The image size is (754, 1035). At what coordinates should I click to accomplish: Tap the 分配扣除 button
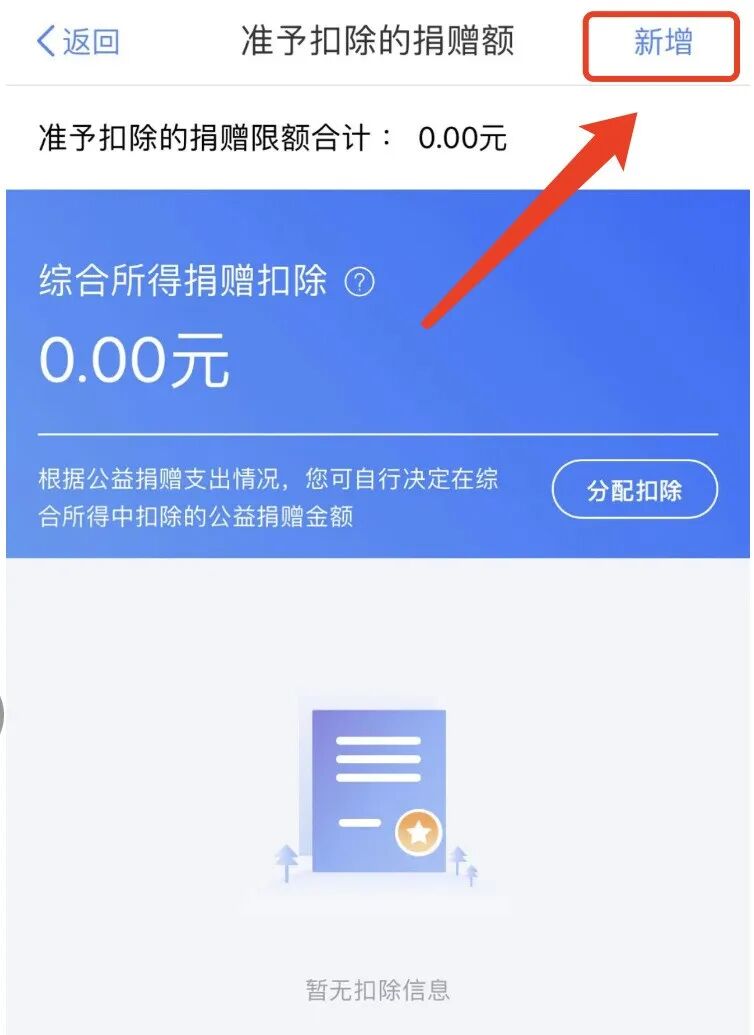(634, 490)
